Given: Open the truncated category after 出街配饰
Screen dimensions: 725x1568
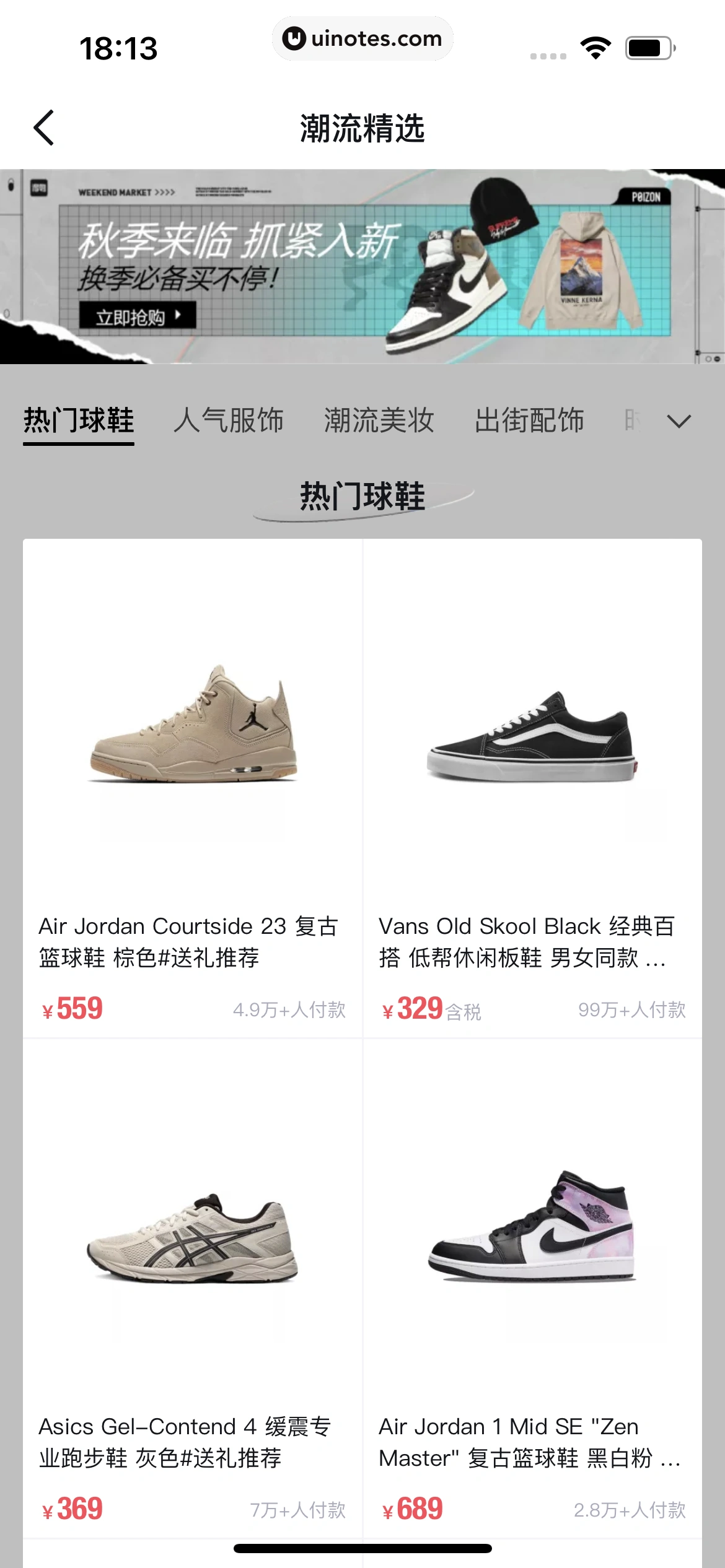Looking at the screenshot, I should [632, 420].
